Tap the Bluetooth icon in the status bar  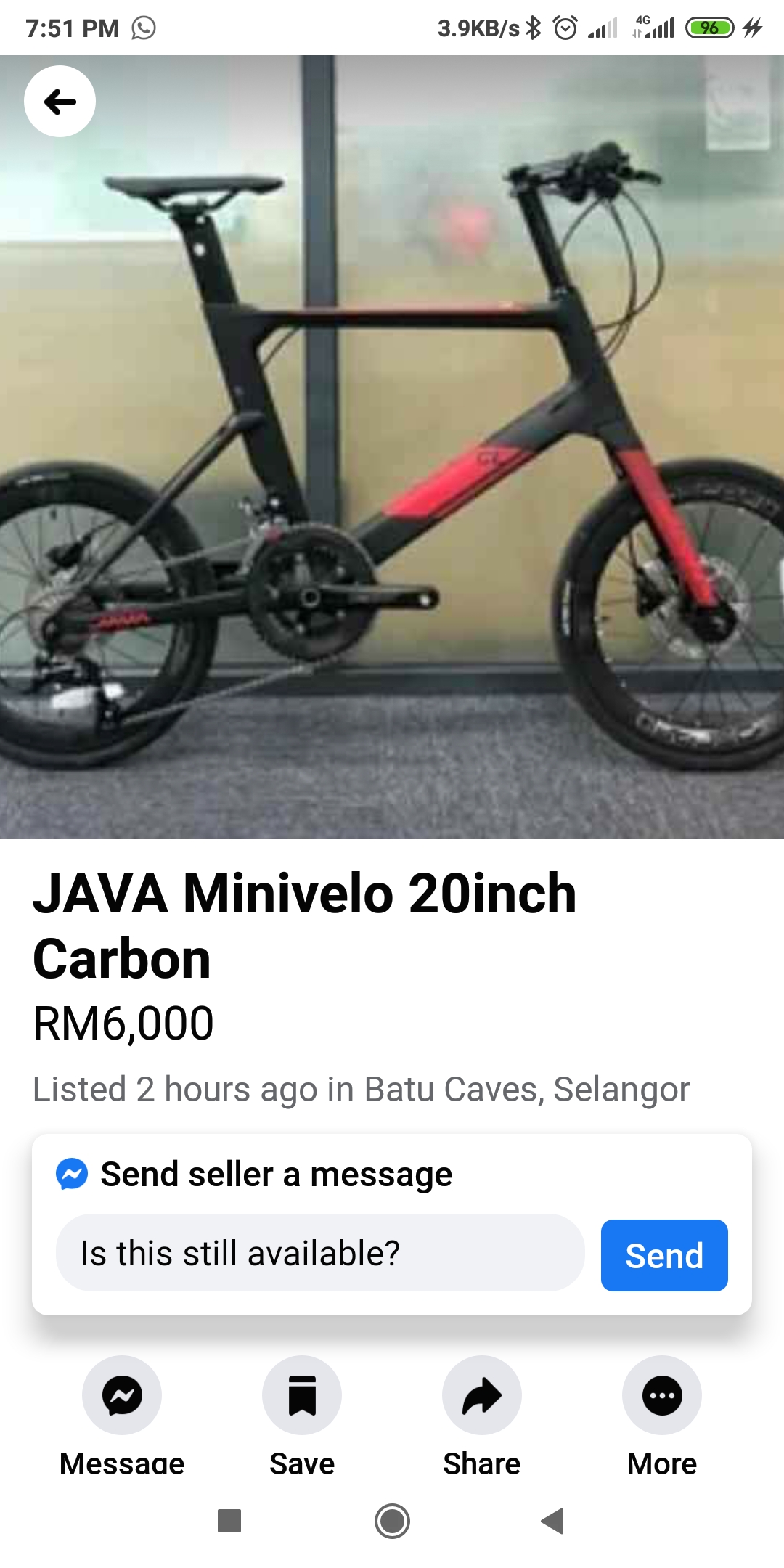tap(532, 28)
